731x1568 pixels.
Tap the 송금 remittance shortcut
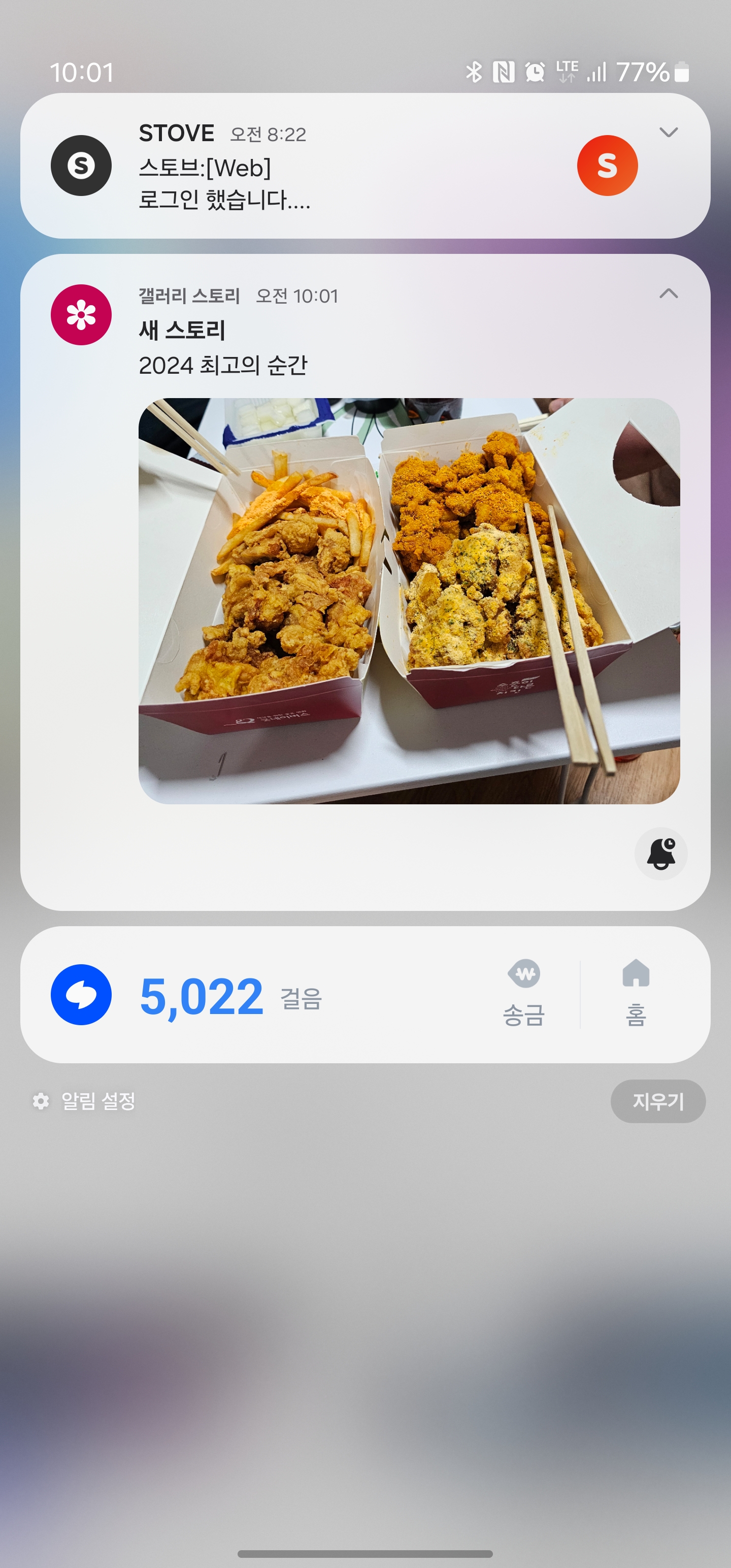pos(523,993)
